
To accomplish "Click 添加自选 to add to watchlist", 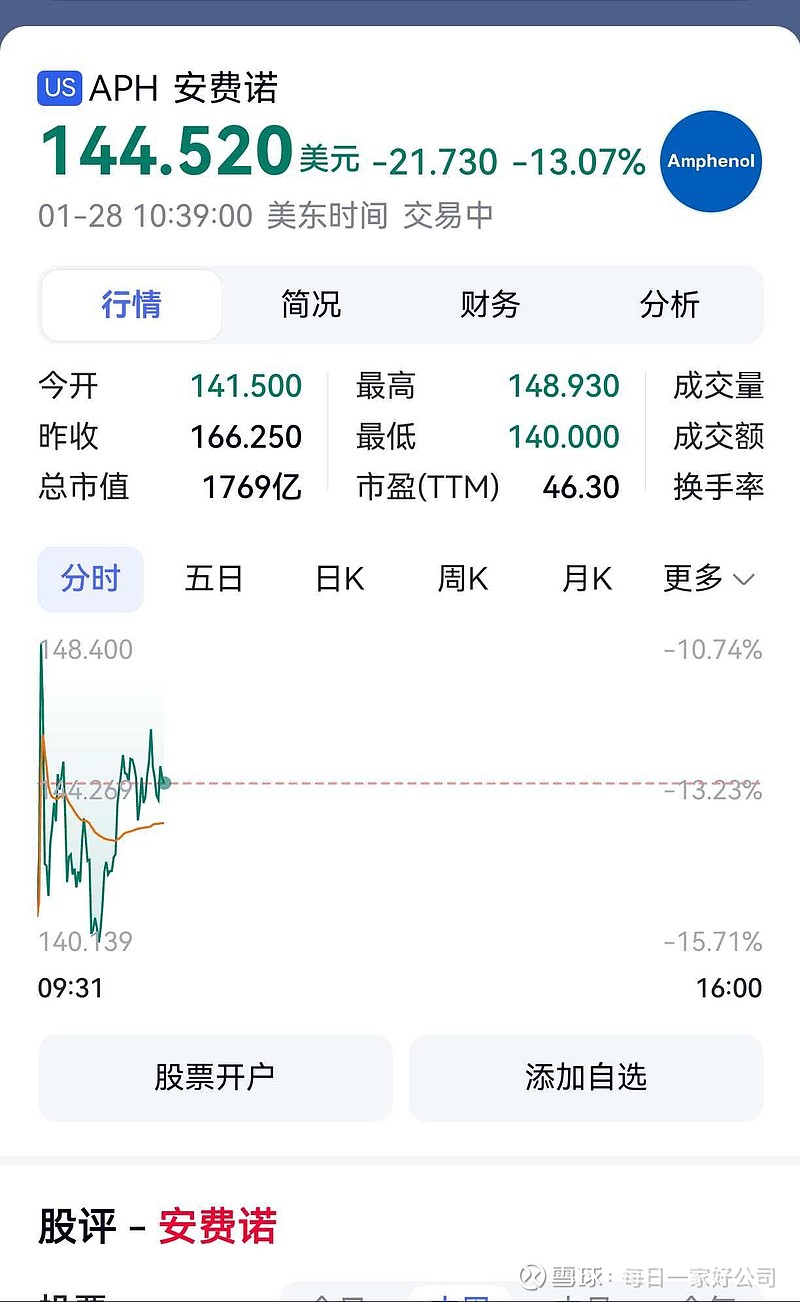I will pos(585,1077).
